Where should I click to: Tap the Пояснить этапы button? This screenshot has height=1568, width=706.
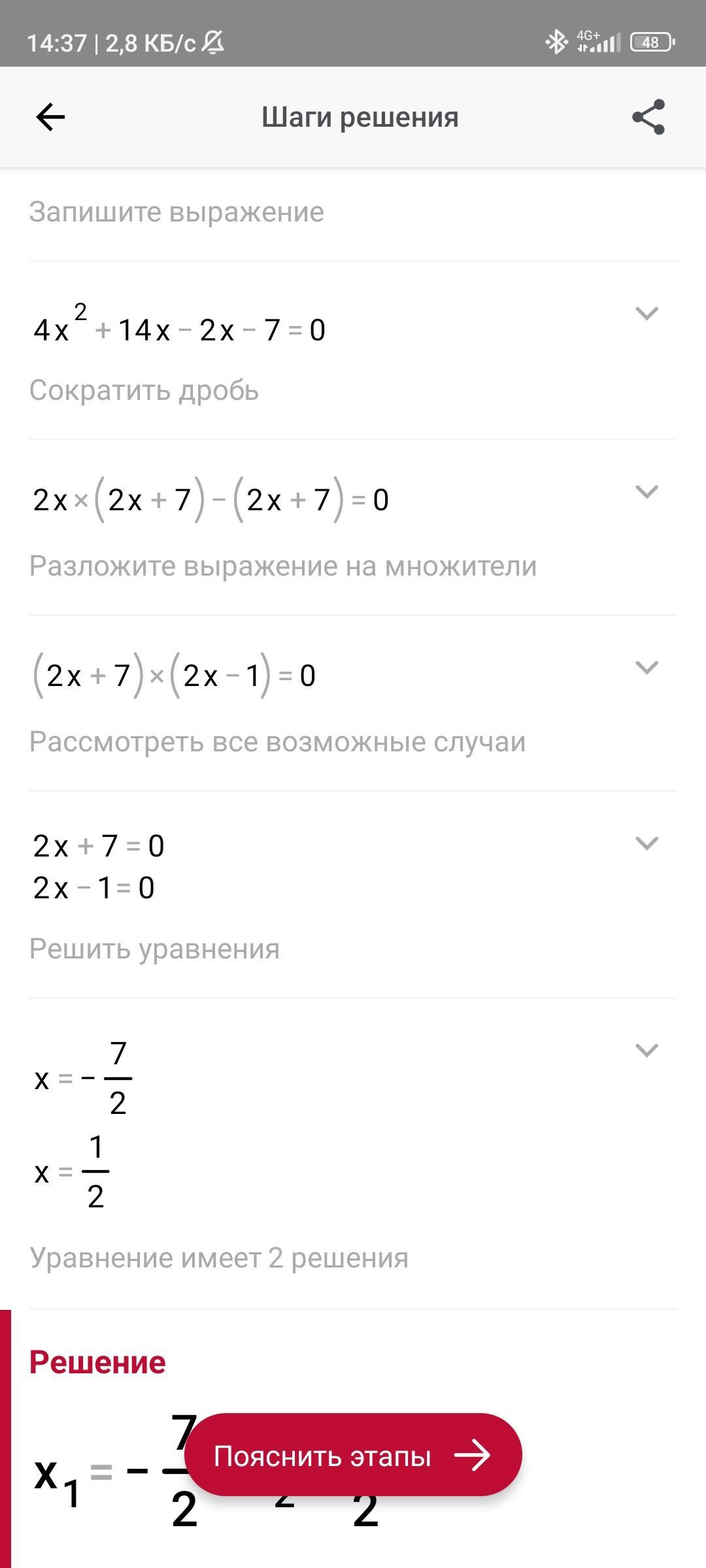(353, 1456)
